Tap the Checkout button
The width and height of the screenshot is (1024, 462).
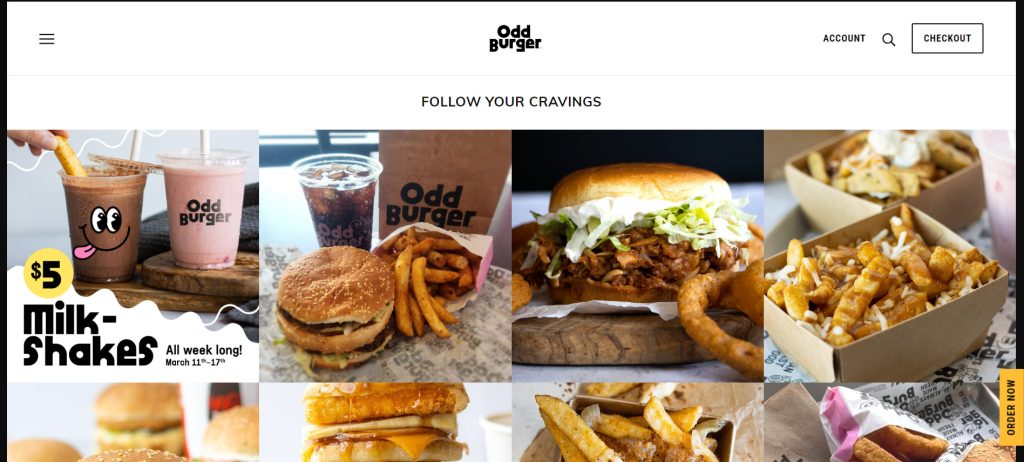947,39
